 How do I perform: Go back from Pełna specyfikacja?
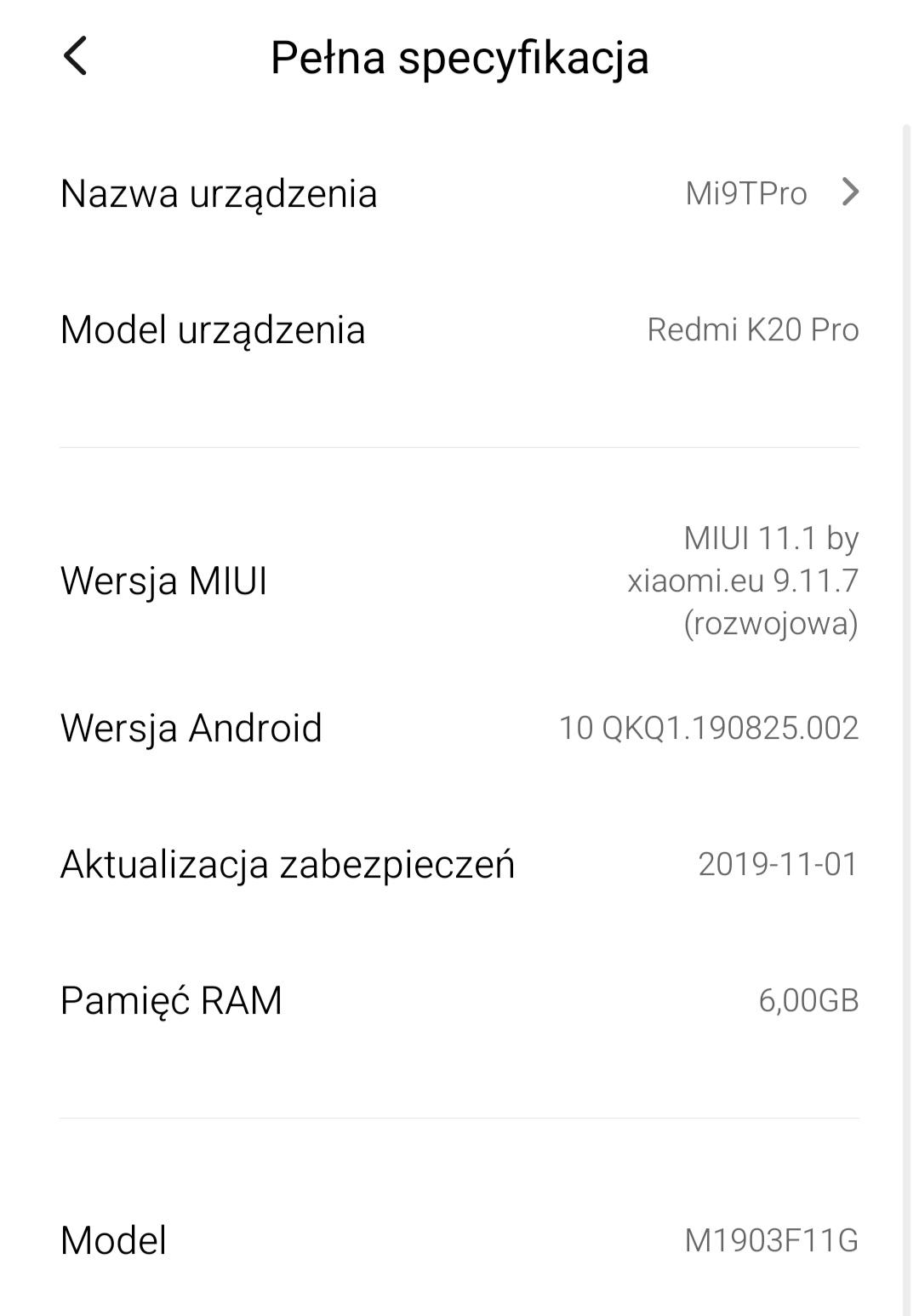[75, 57]
